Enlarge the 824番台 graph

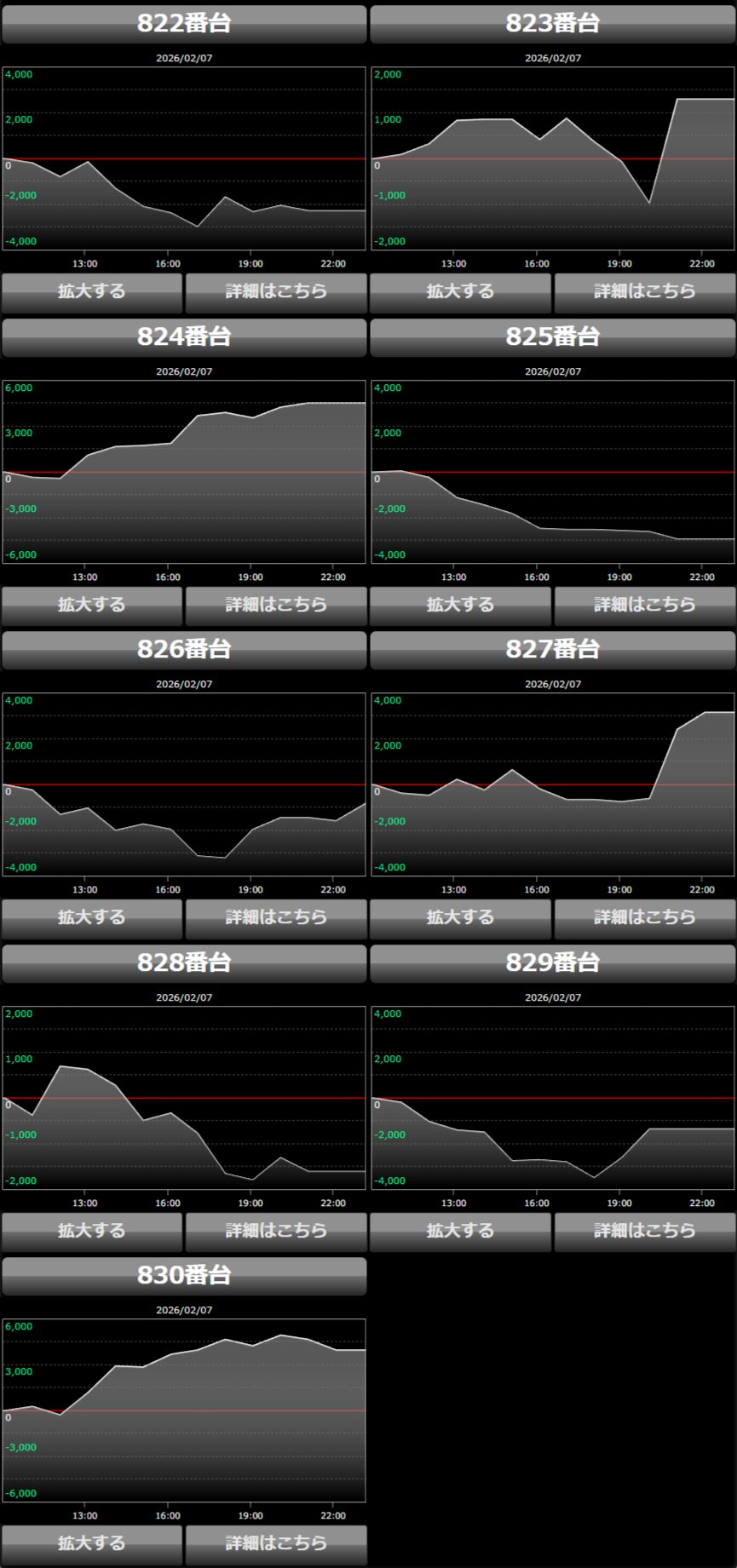92,606
